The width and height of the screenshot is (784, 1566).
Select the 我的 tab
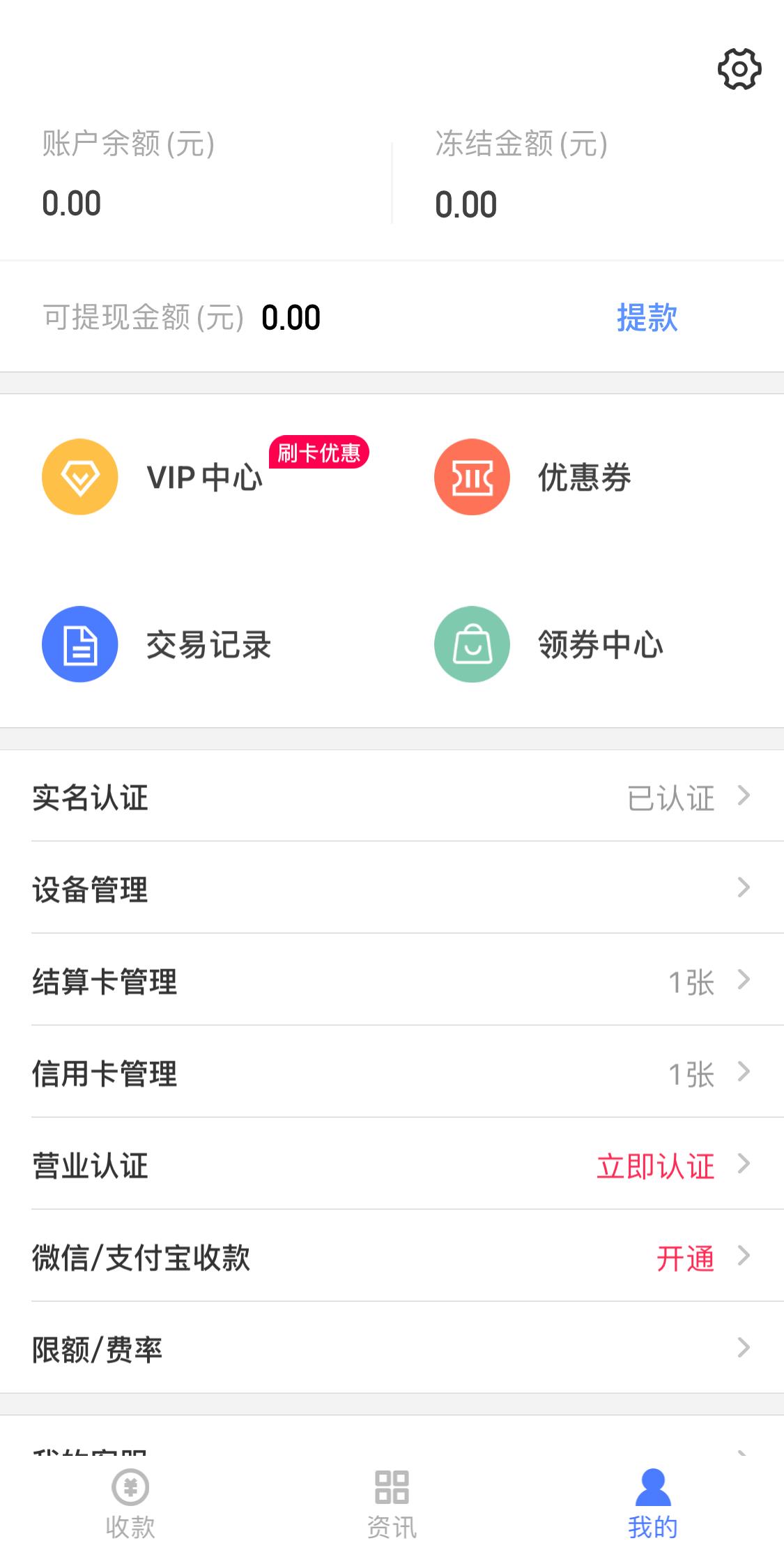pos(653,1503)
